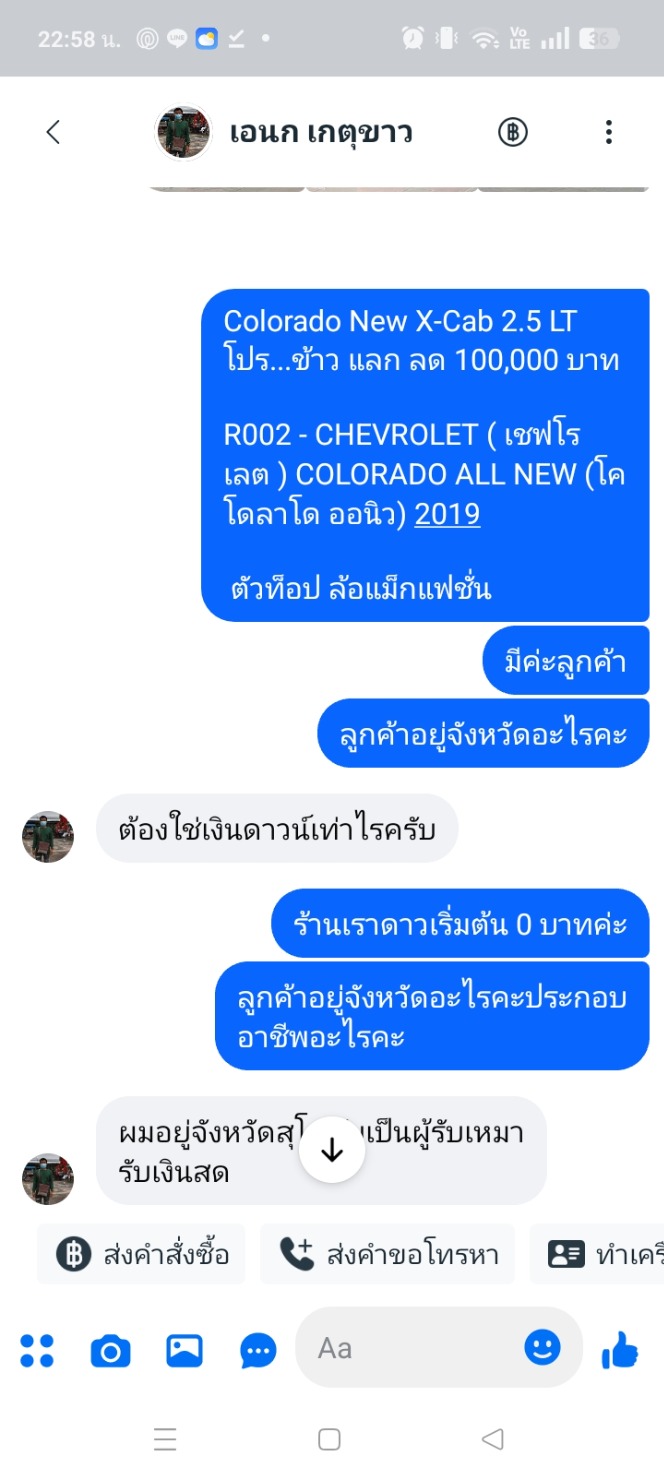The width and height of the screenshot is (664, 1480).
Task: Jump to latest messages with the down arrow
Action: point(332,1150)
